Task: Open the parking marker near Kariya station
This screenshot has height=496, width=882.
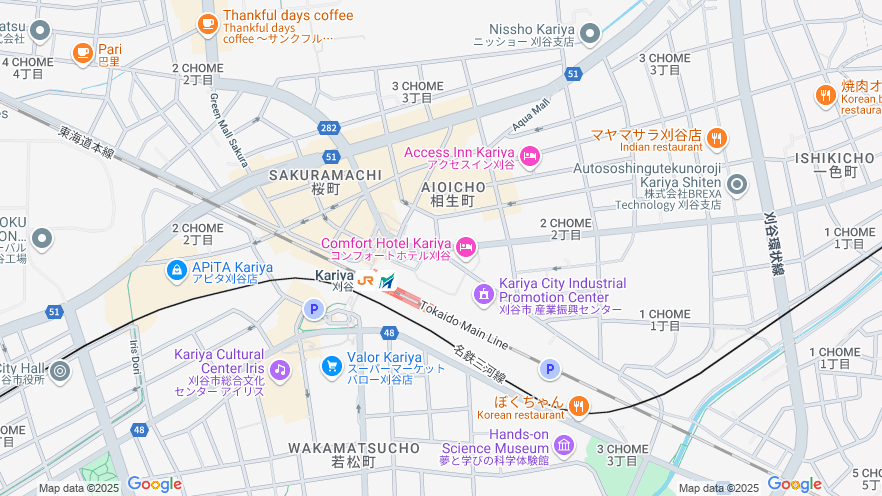Action: click(x=314, y=309)
